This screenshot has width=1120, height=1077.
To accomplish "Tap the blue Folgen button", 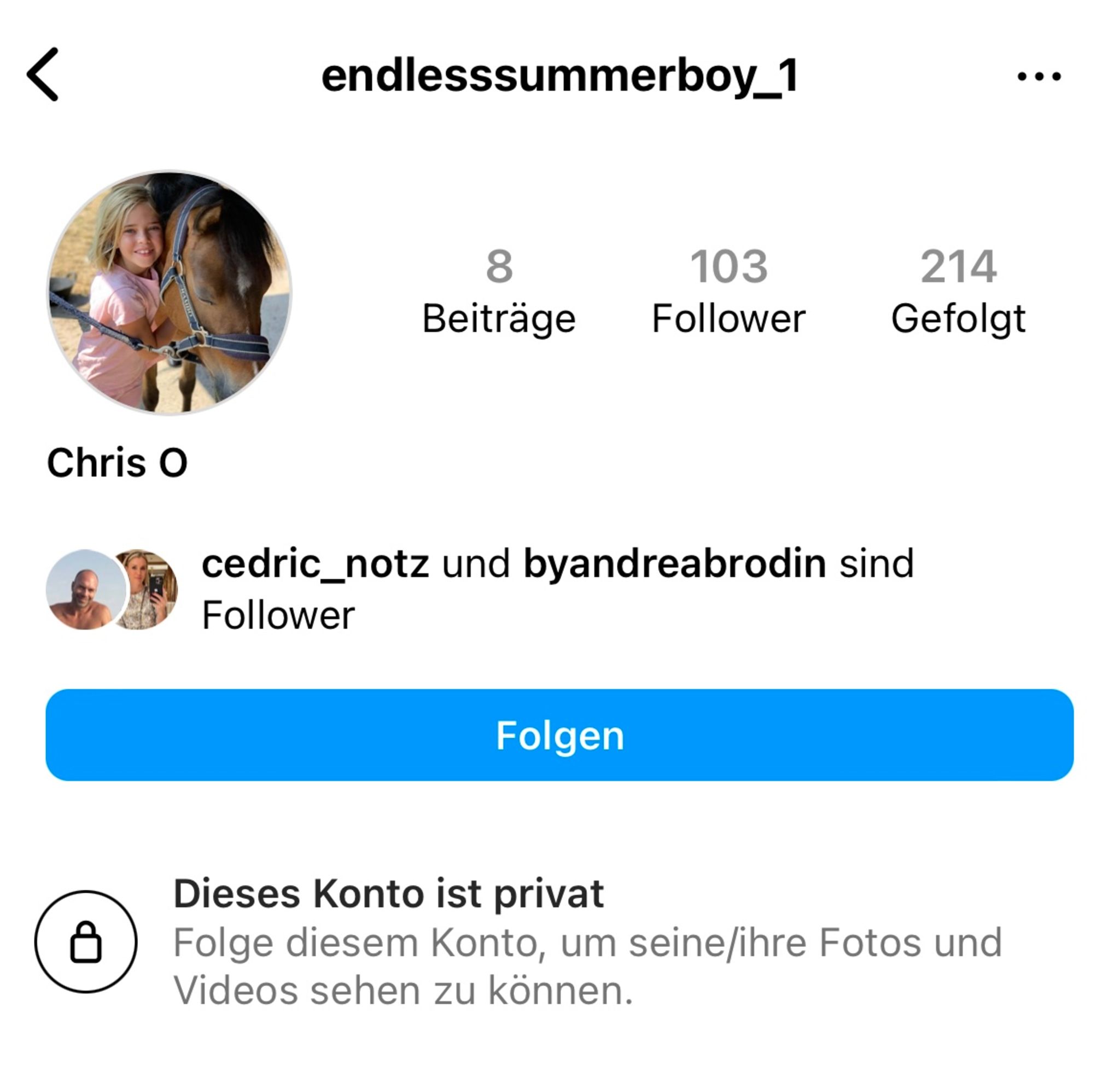I will [559, 735].
